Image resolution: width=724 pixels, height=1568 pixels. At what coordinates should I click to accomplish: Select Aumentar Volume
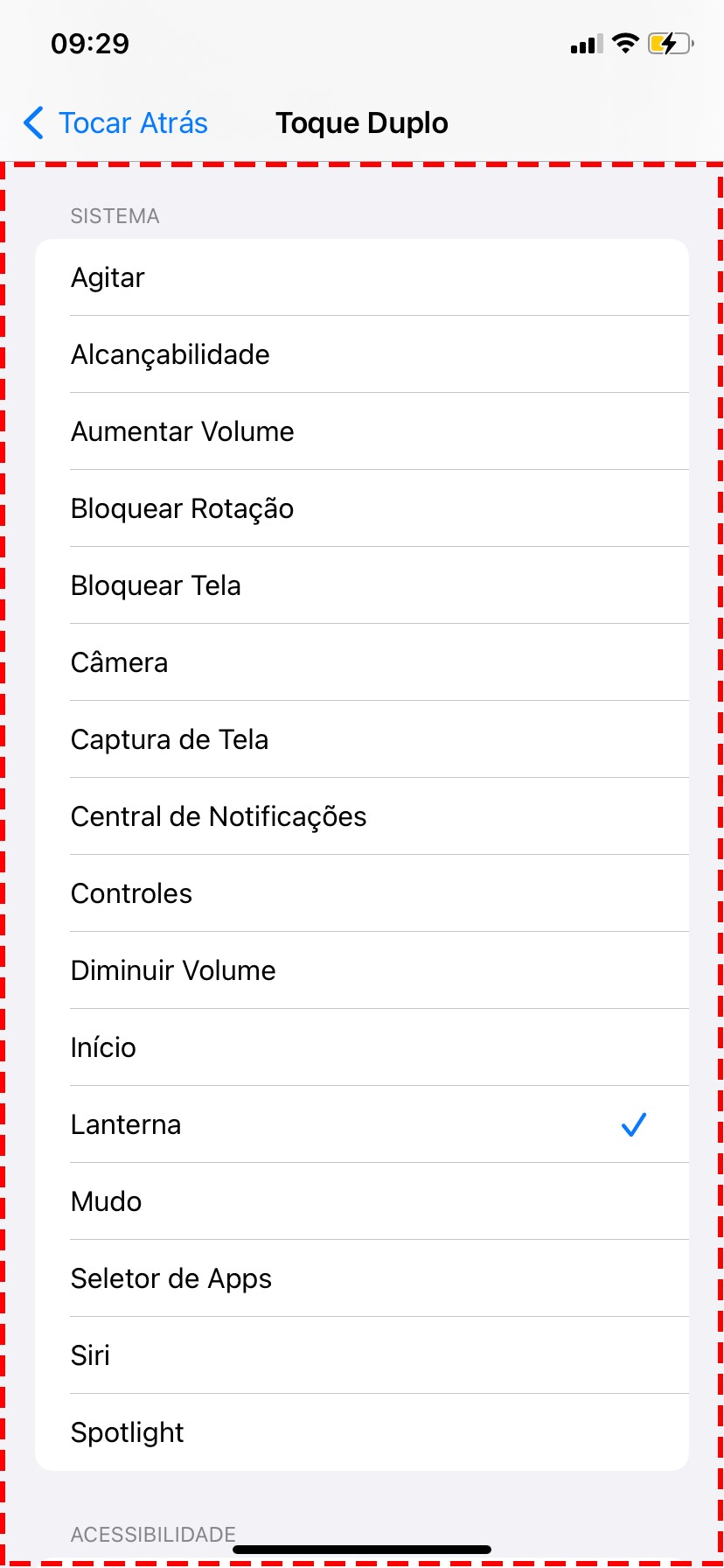point(362,431)
